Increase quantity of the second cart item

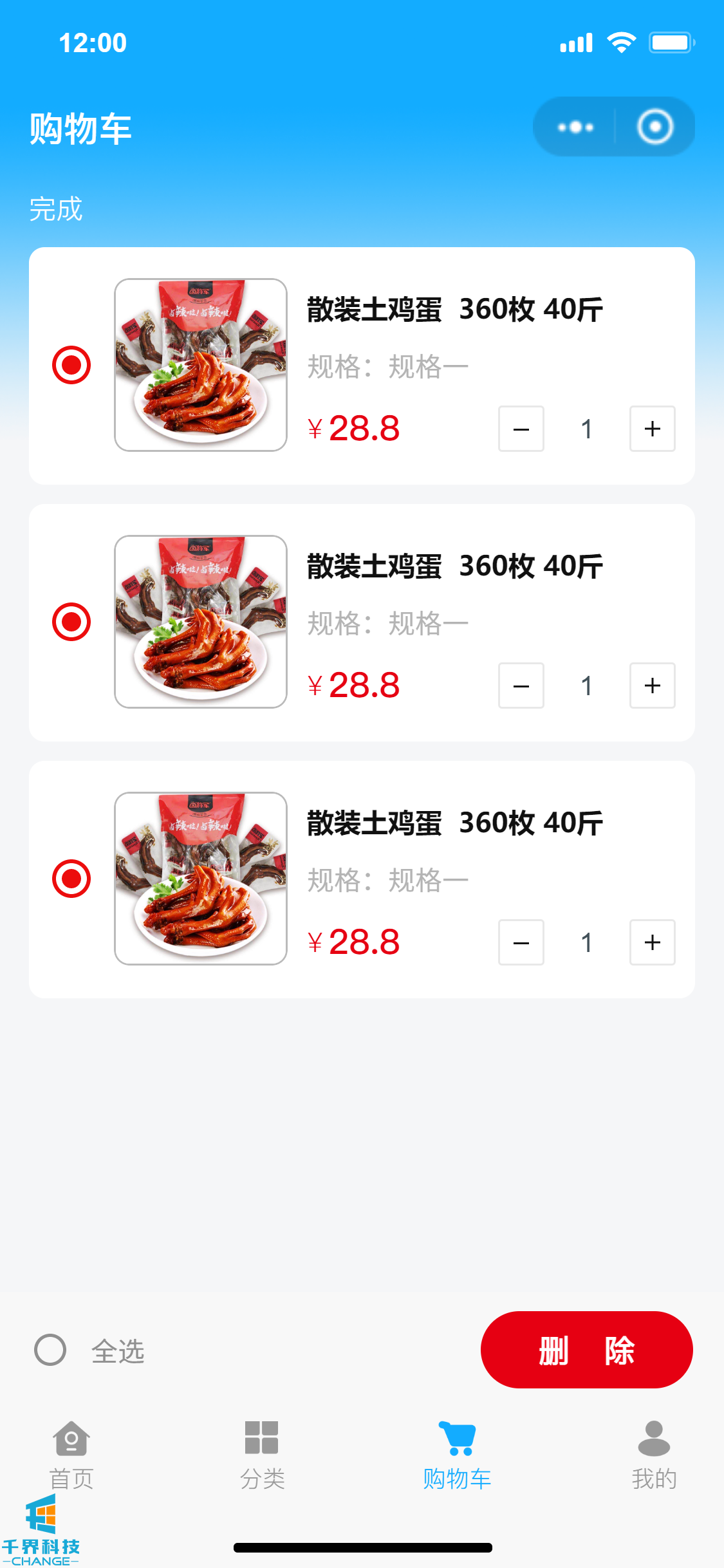(x=652, y=686)
